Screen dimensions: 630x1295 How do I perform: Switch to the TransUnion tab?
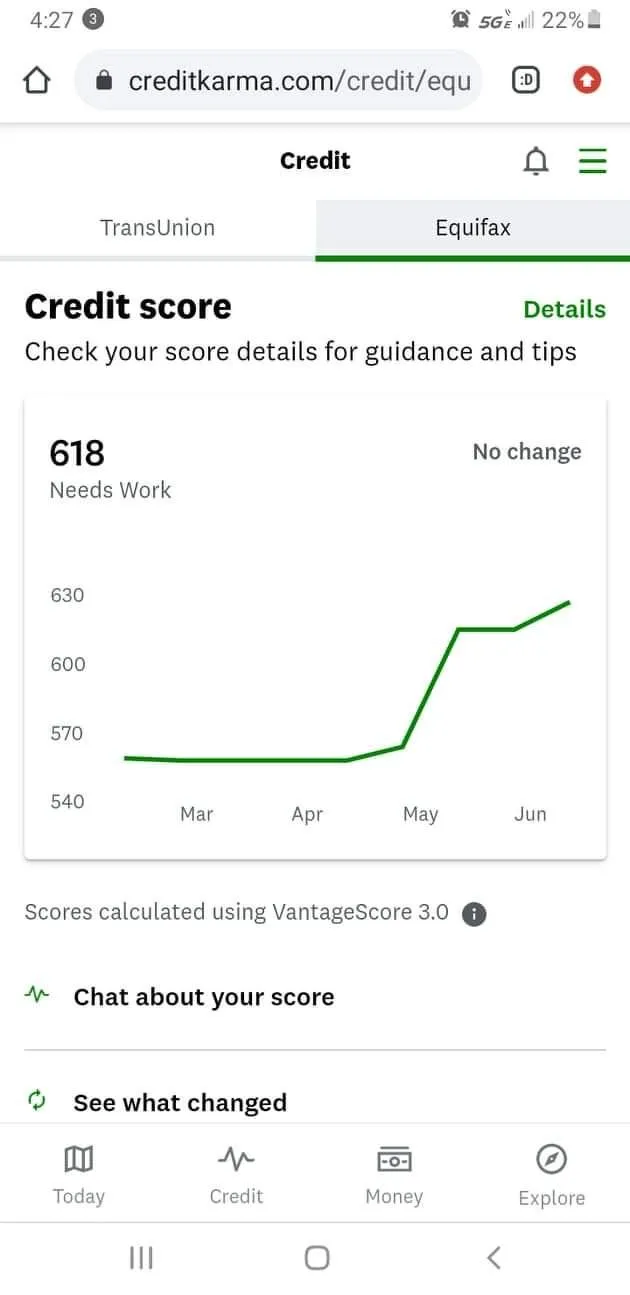pyautogui.click(x=158, y=228)
